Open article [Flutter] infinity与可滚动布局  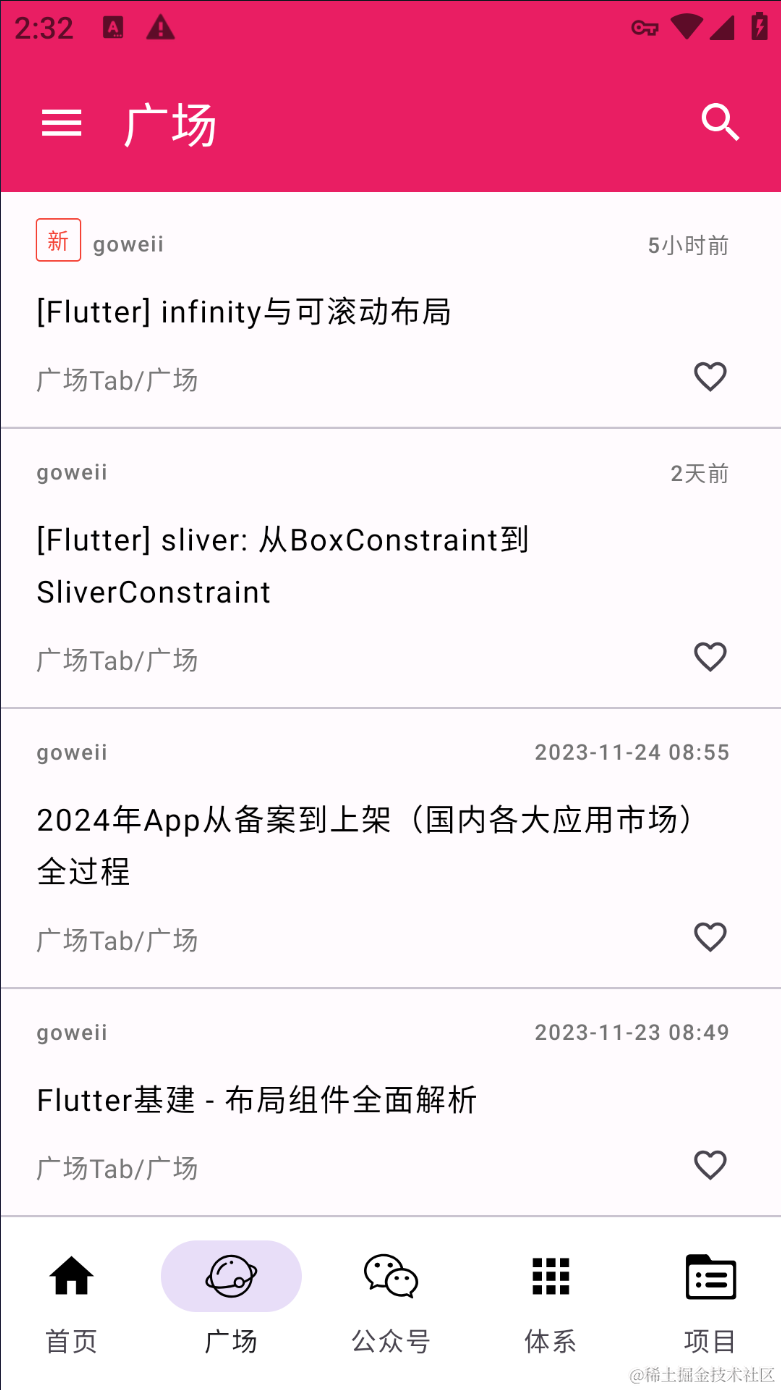coord(244,312)
